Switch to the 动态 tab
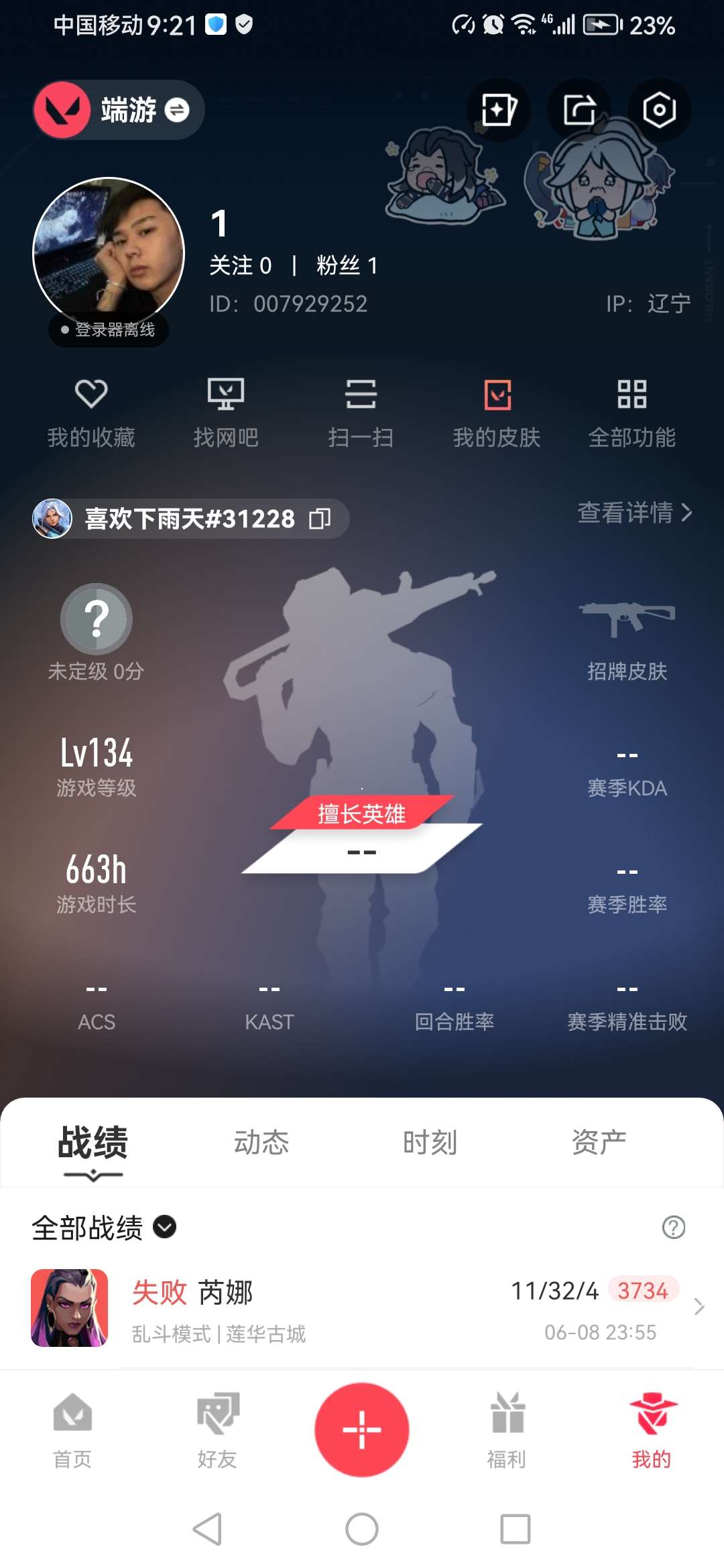This screenshot has width=724, height=1568. tap(261, 1142)
